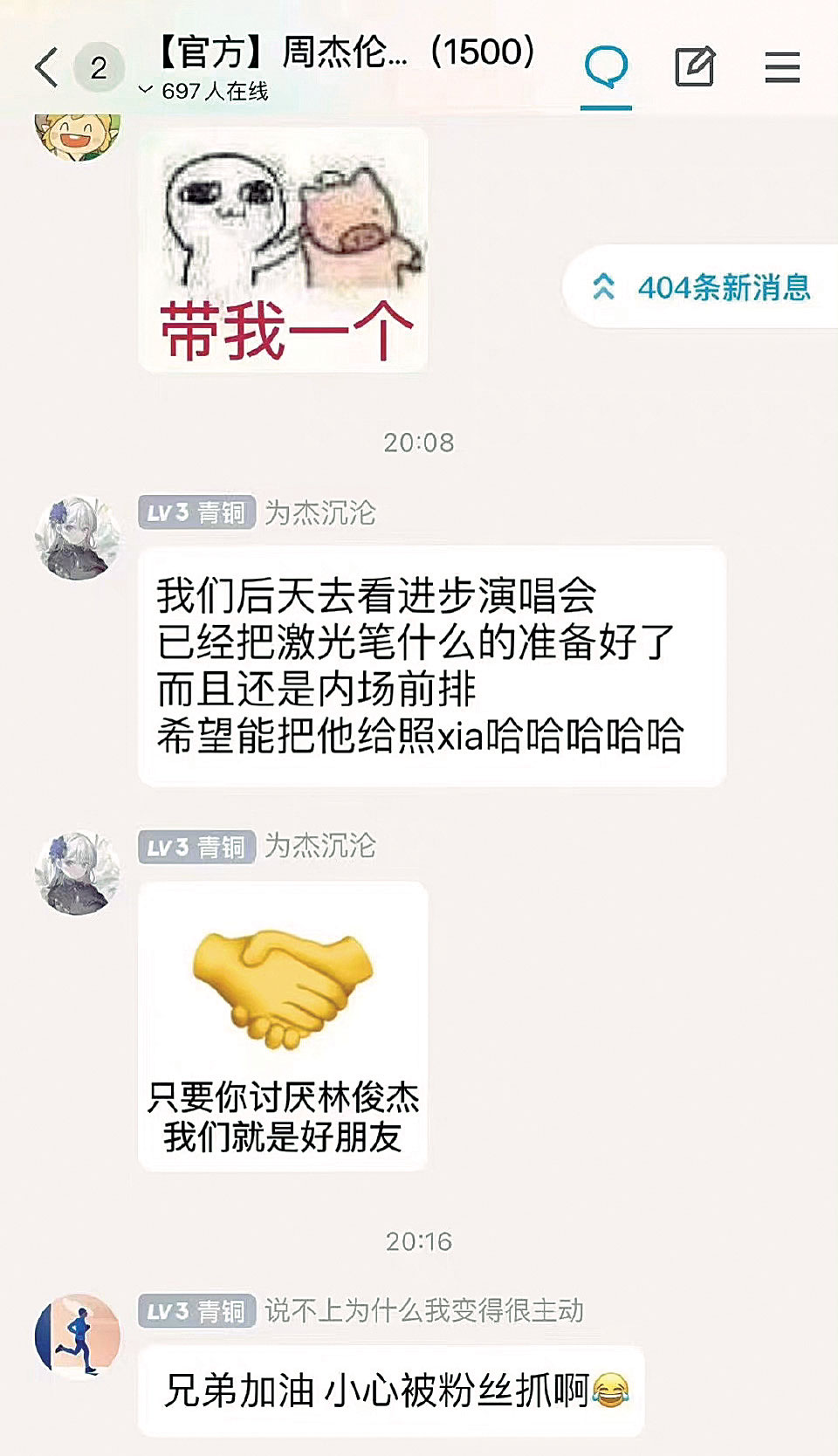Open the 带我一个 sticker image

click(x=284, y=252)
